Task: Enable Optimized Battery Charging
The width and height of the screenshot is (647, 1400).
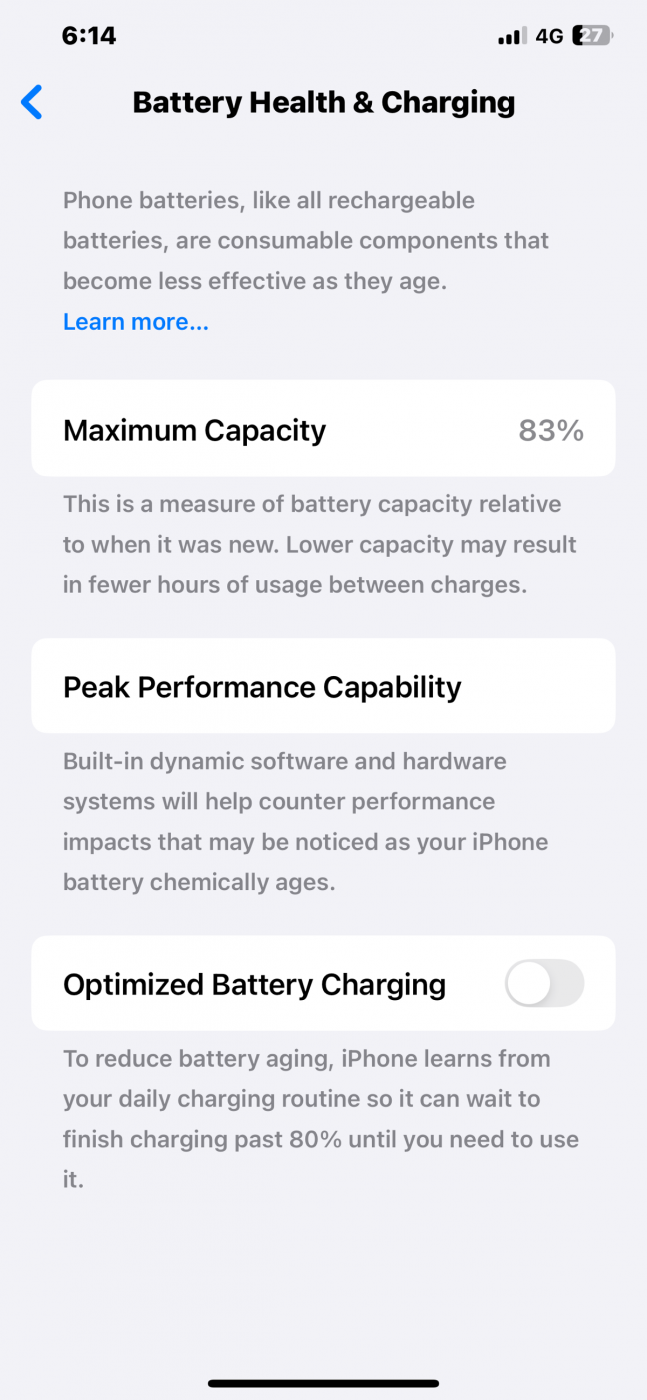Action: point(544,984)
